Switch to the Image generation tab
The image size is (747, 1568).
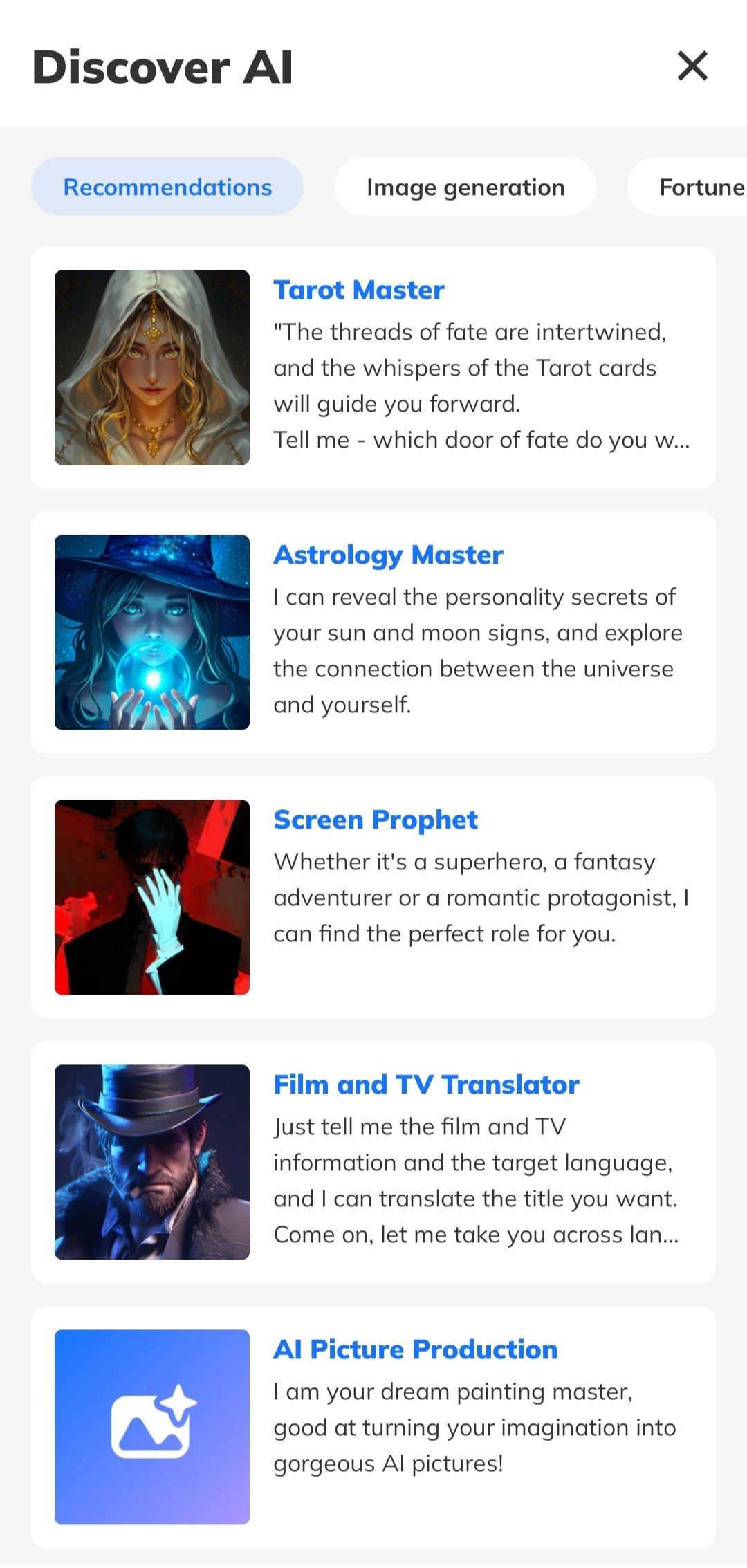(465, 187)
